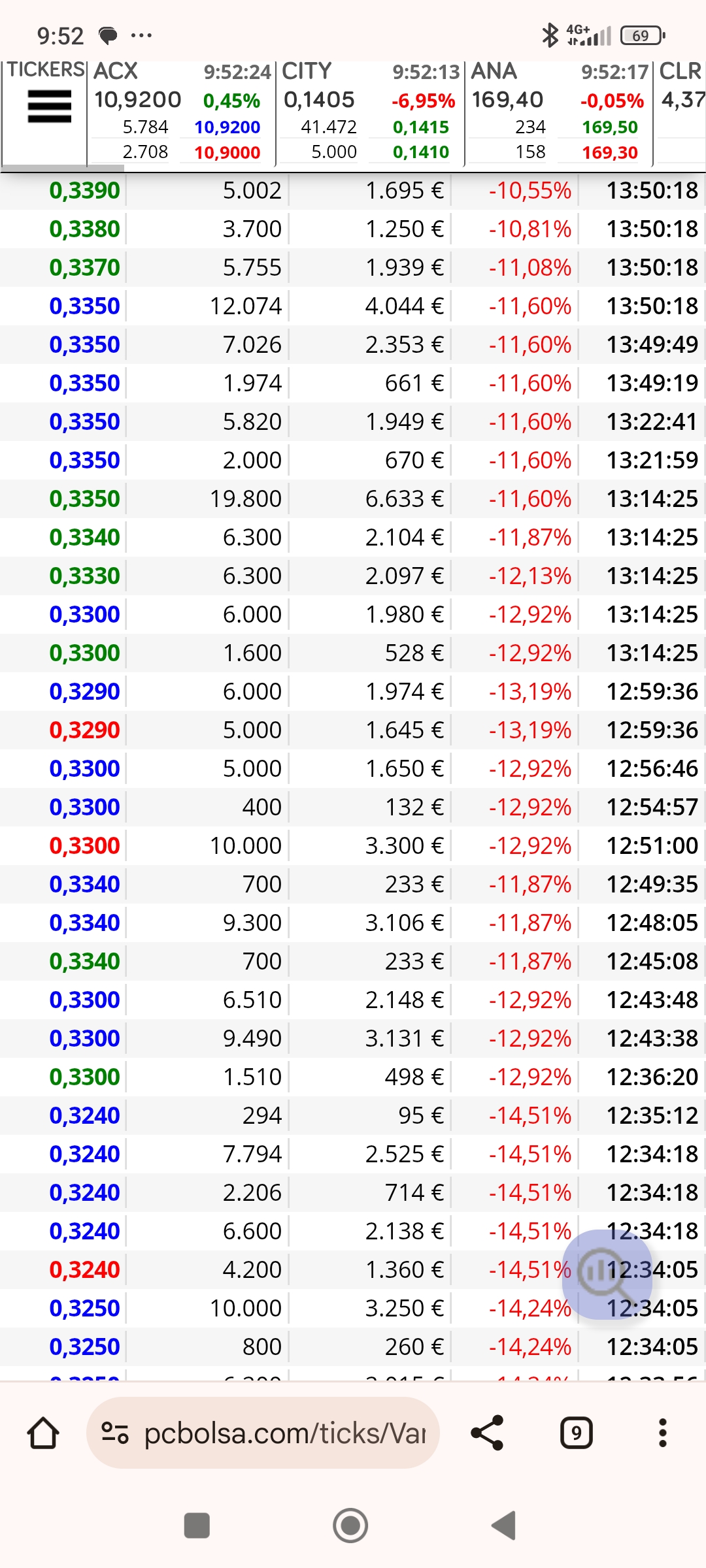Share this page
Screen dimensions: 706x1568
[x=488, y=1433]
